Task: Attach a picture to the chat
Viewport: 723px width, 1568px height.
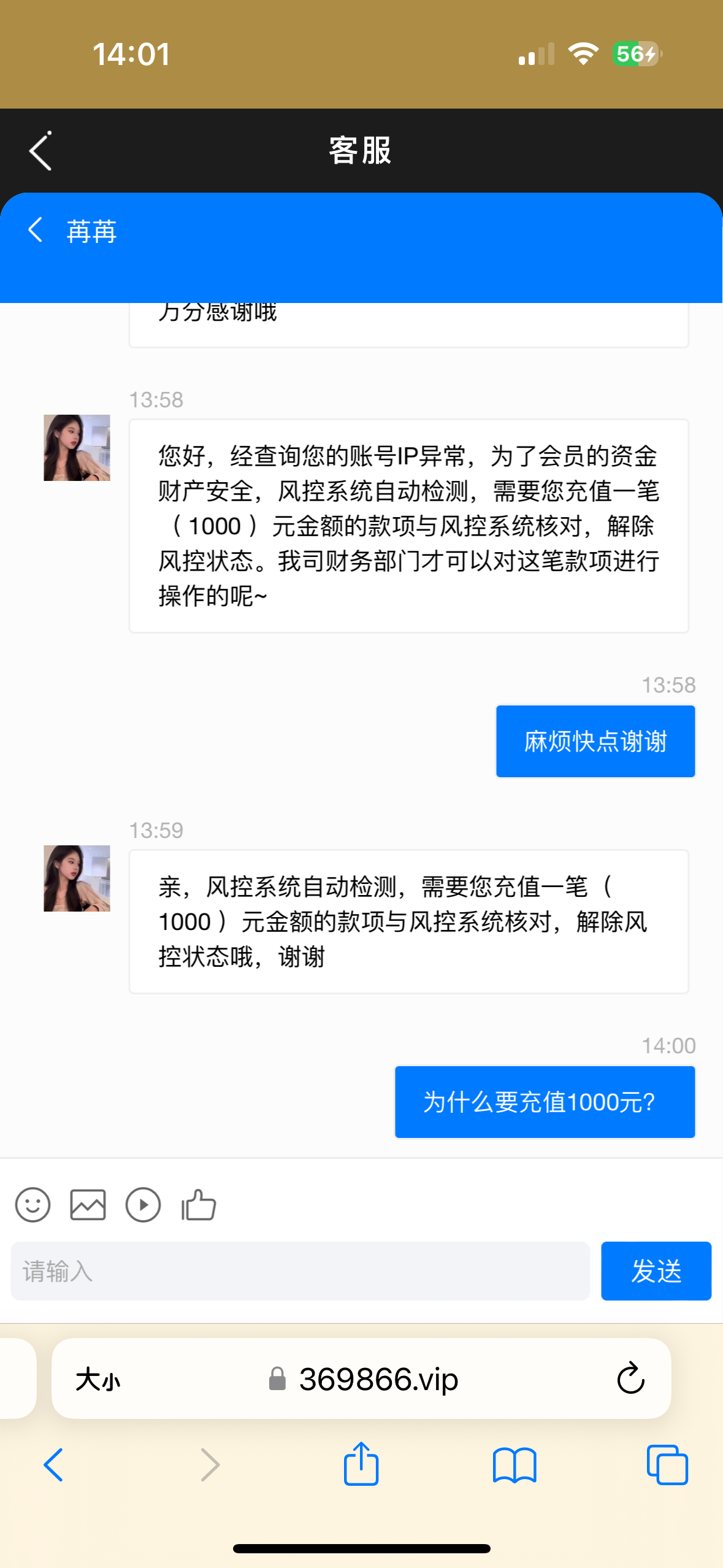Action: tap(88, 1205)
